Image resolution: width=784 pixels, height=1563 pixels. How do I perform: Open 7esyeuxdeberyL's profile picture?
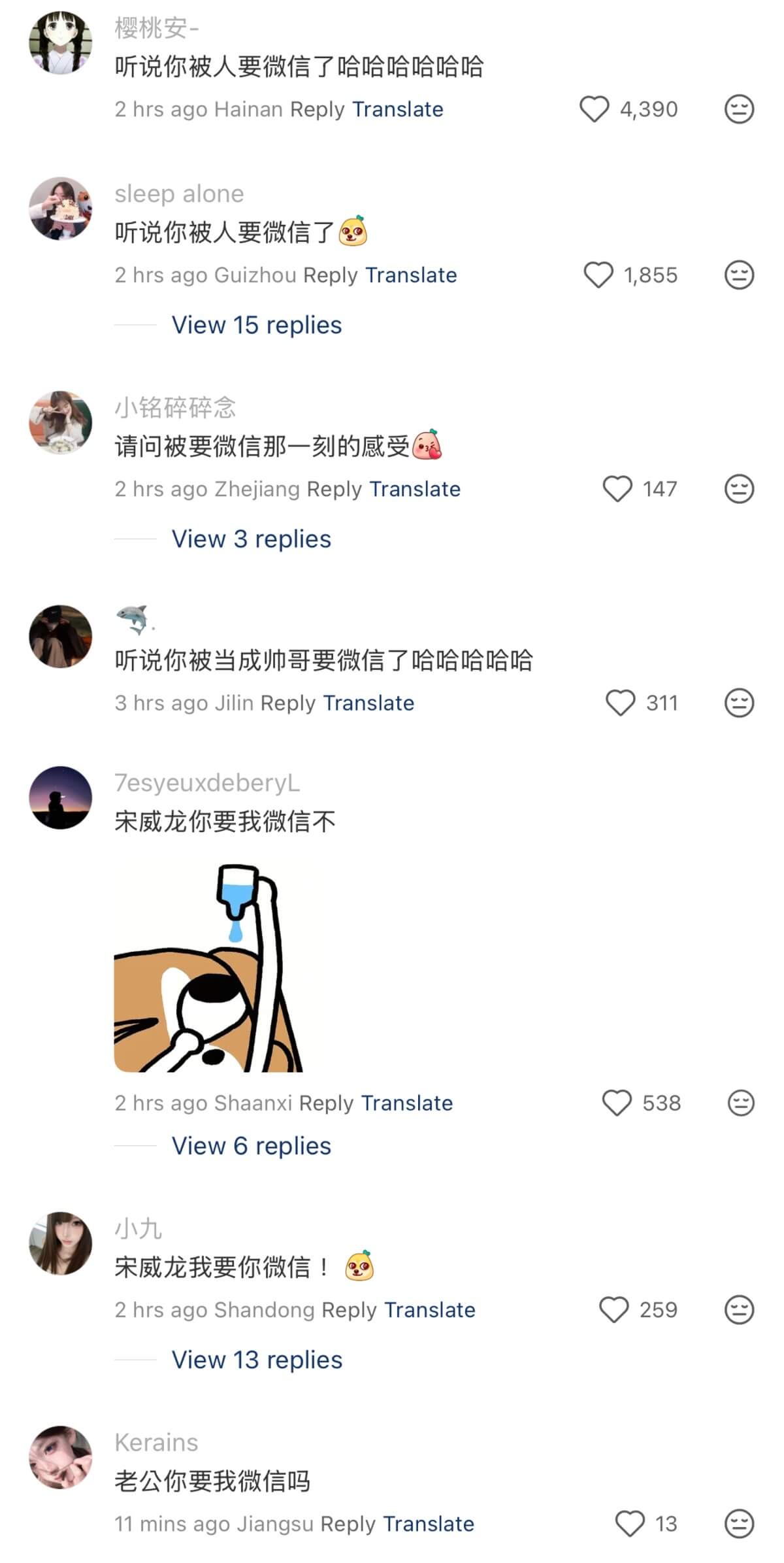click(61, 798)
